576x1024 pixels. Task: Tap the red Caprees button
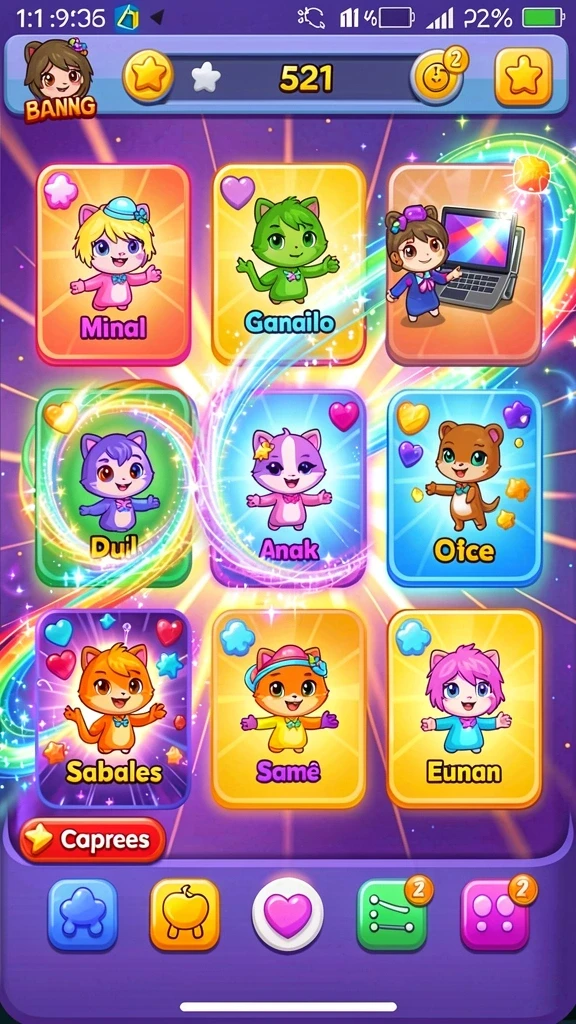pyautogui.click(x=92, y=840)
